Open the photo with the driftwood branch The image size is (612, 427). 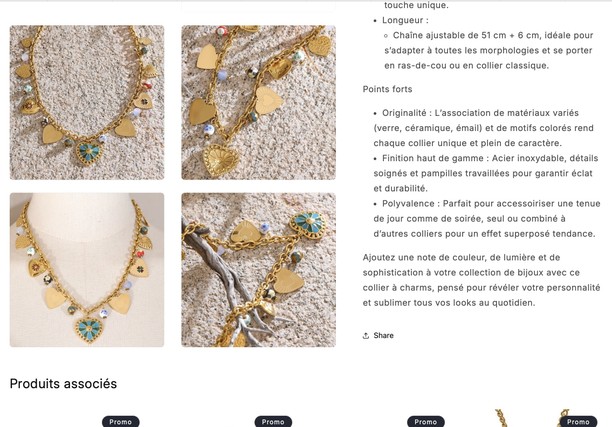point(258,270)
